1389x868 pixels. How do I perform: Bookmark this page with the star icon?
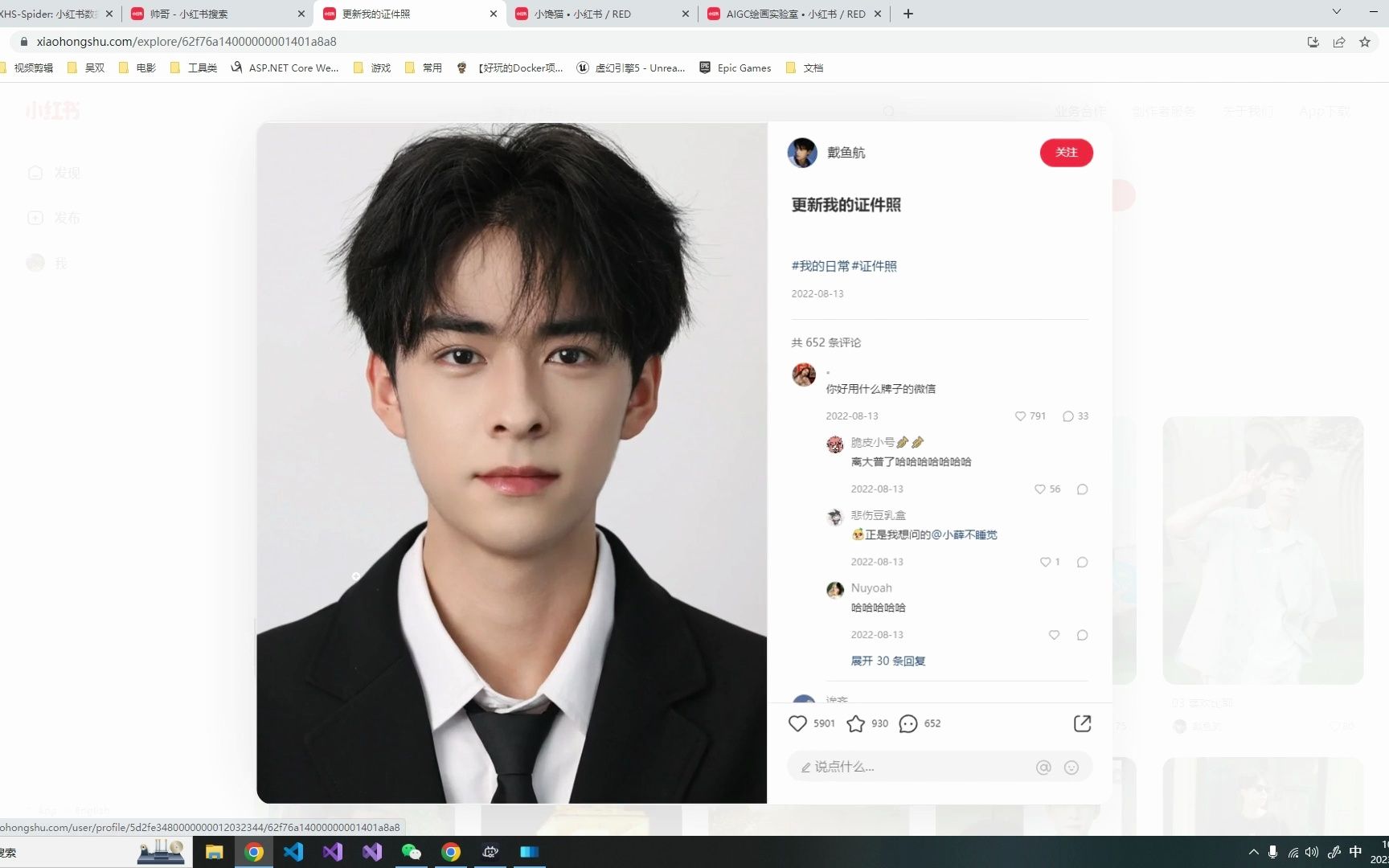pyautogui.click(x=1365, y=42)
